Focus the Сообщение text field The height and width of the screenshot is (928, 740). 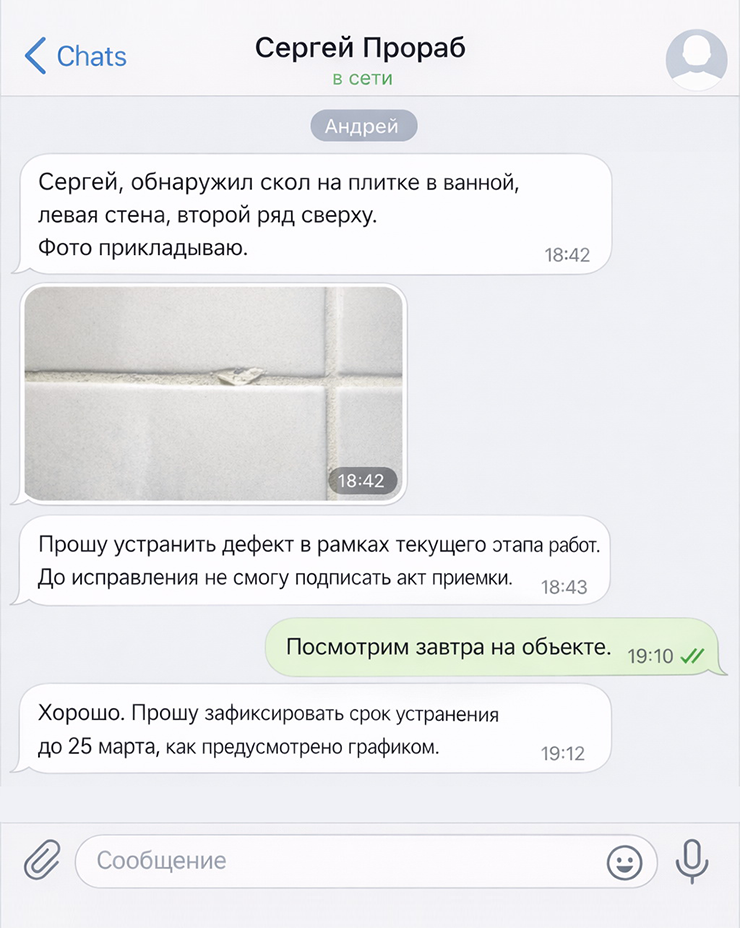pos(340,861)
